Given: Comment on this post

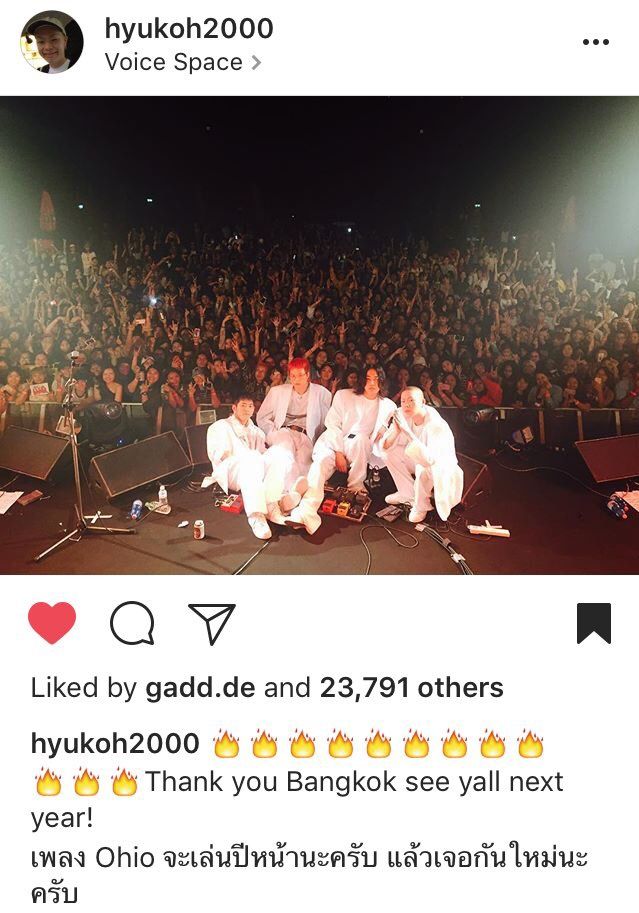Looking at the screenshot, I should click(132, 624).
